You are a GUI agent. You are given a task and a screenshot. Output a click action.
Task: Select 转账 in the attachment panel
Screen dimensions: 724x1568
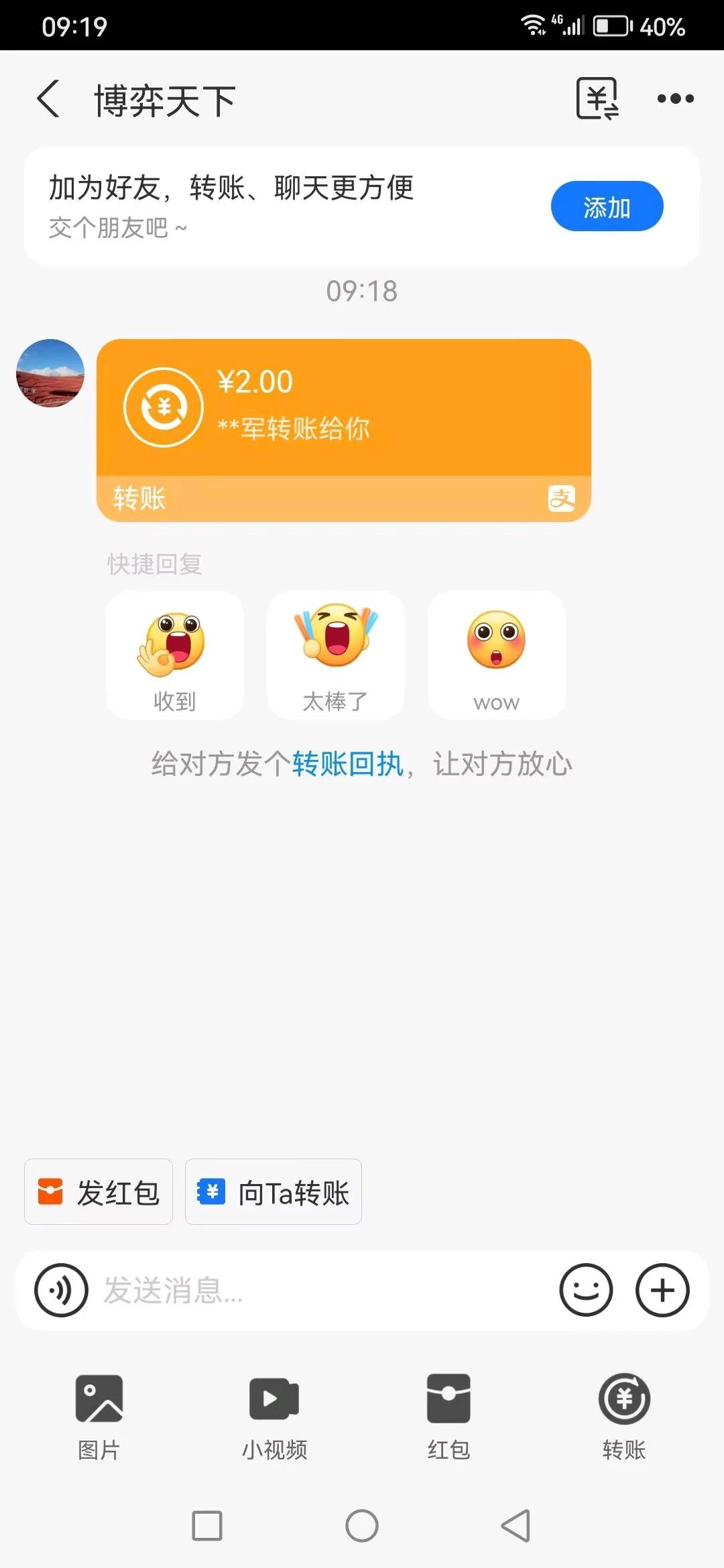(623, 1415)
